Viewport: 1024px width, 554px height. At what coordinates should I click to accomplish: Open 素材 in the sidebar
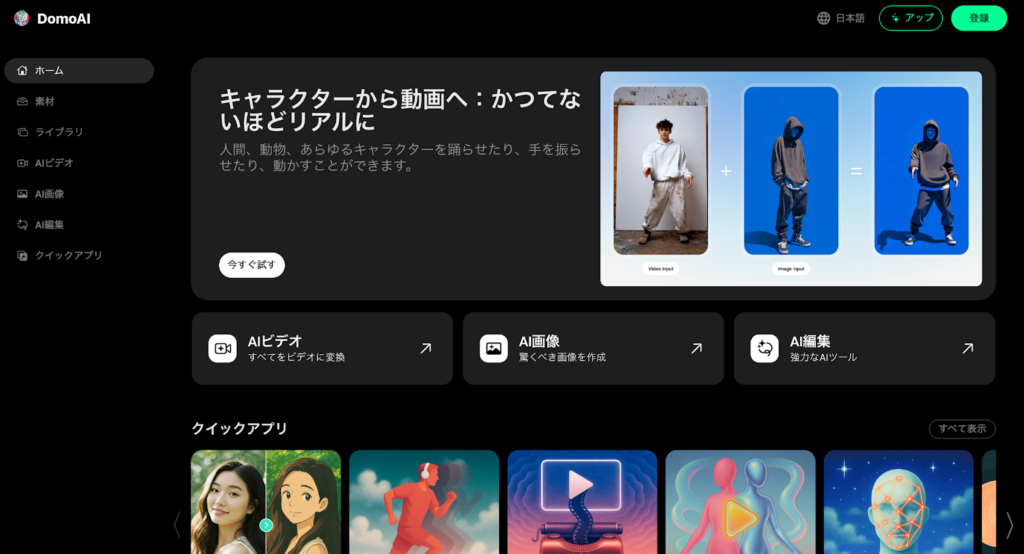45,102
